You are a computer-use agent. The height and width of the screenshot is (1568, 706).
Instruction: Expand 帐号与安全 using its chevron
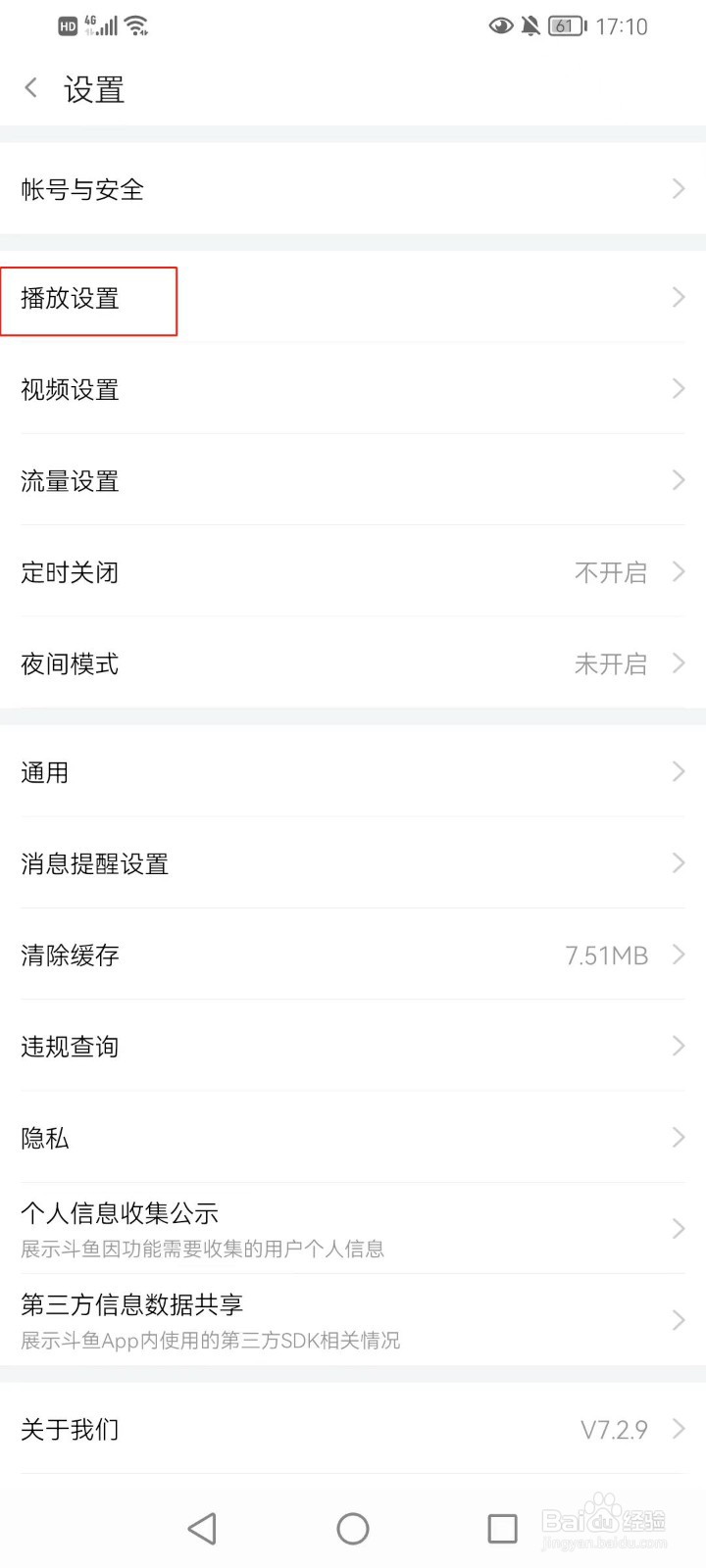click(678, 189)
